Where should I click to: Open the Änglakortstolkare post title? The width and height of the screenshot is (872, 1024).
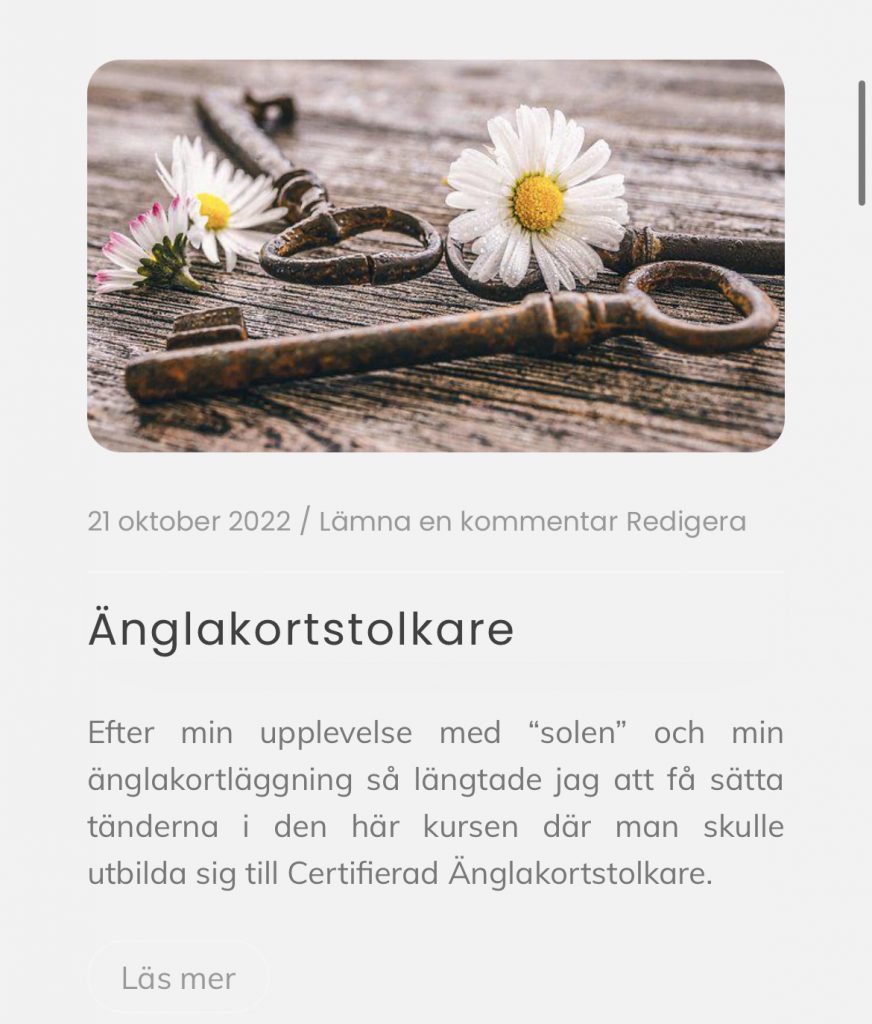pos(300,629)
